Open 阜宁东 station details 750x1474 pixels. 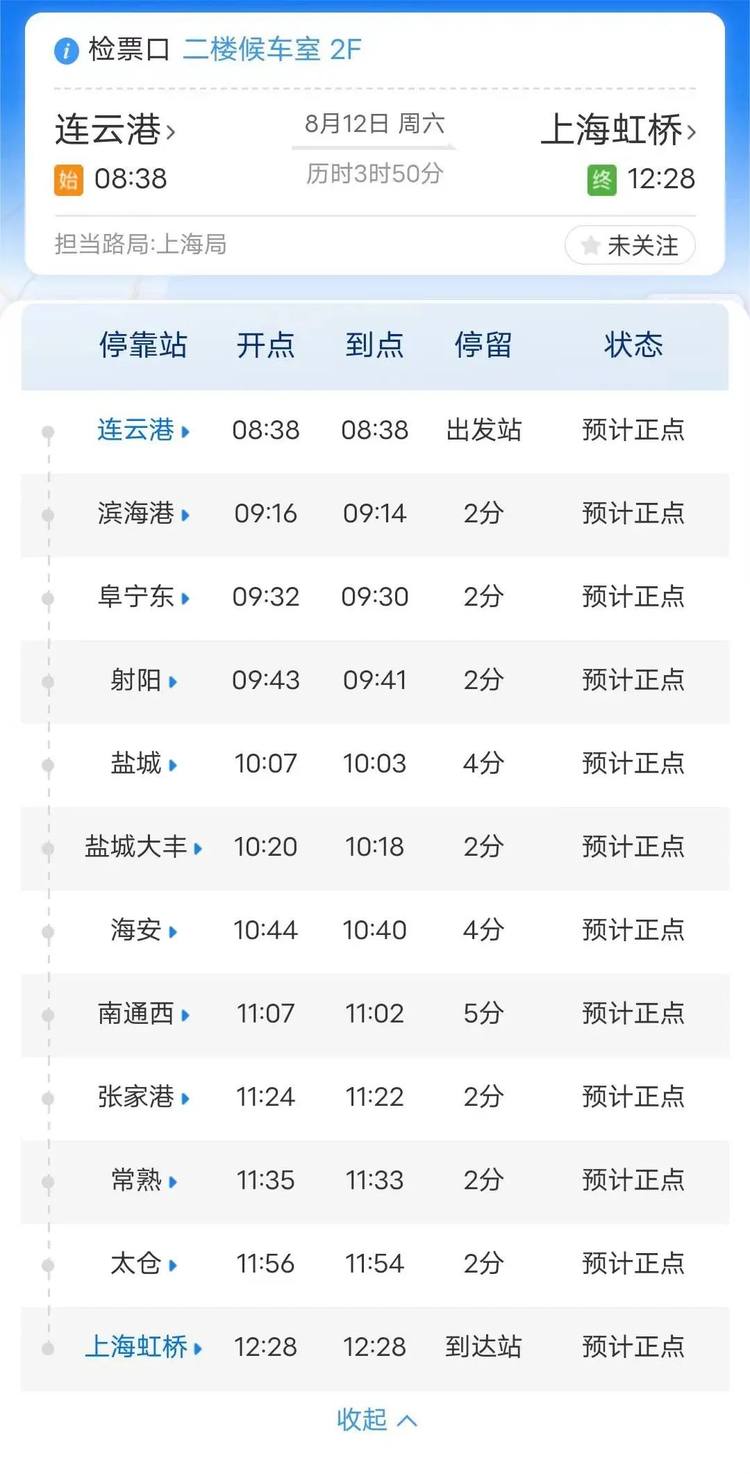click(x=143, y=597)
